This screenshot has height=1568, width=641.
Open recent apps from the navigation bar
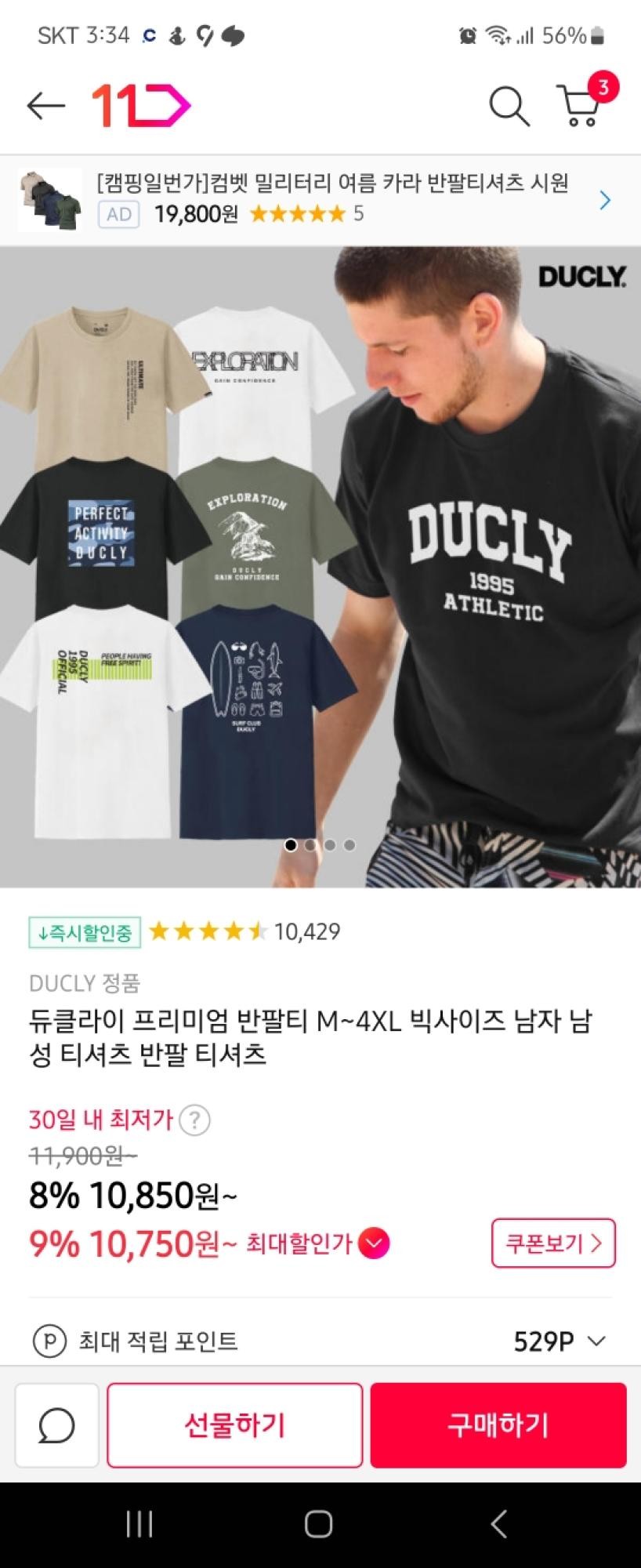(139, 1524)
